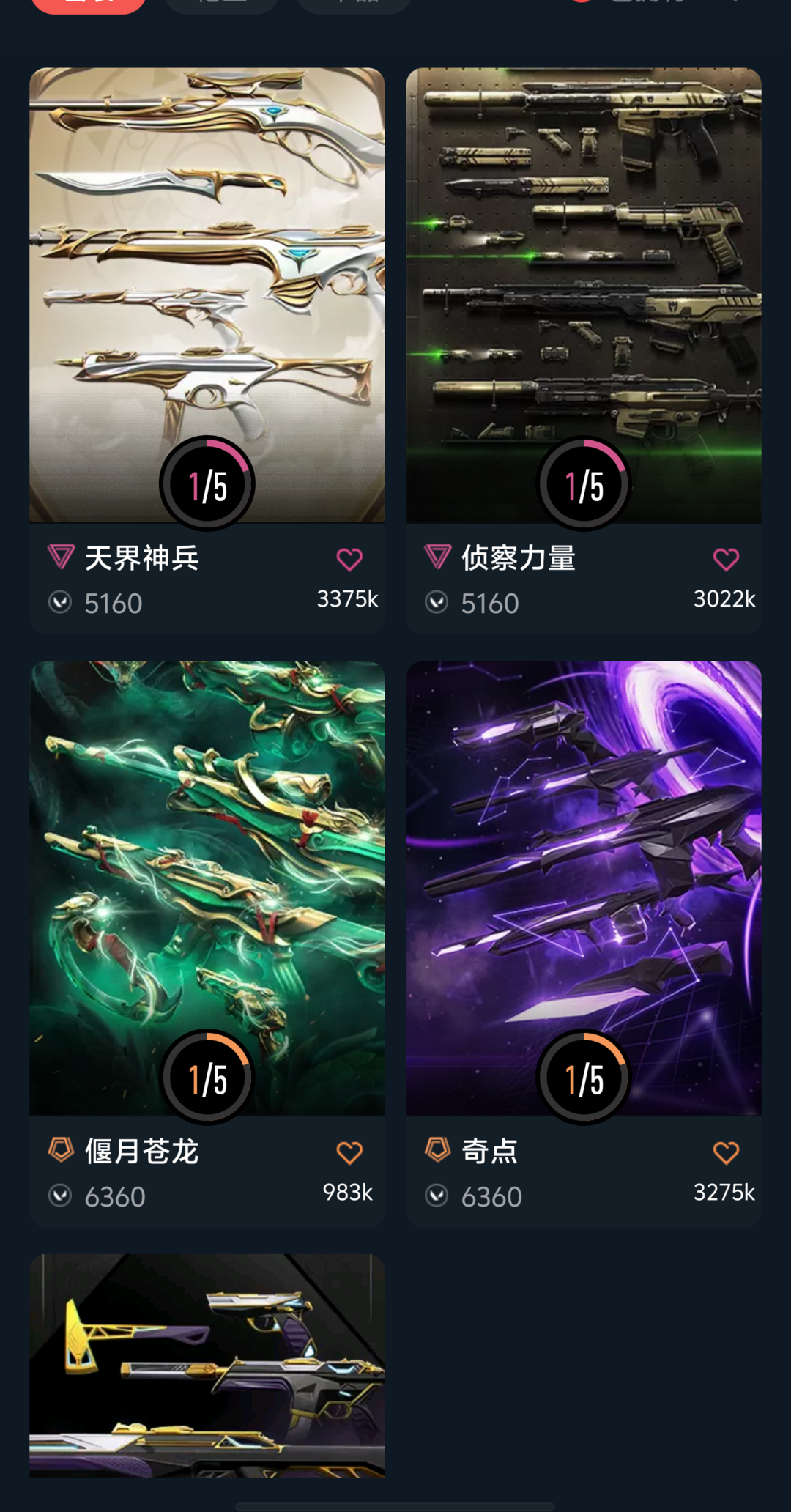Viewport: 791px width, 1512px height.
Task: Toggle the heart on the 奇点 card
Action: pos(726,1152)
